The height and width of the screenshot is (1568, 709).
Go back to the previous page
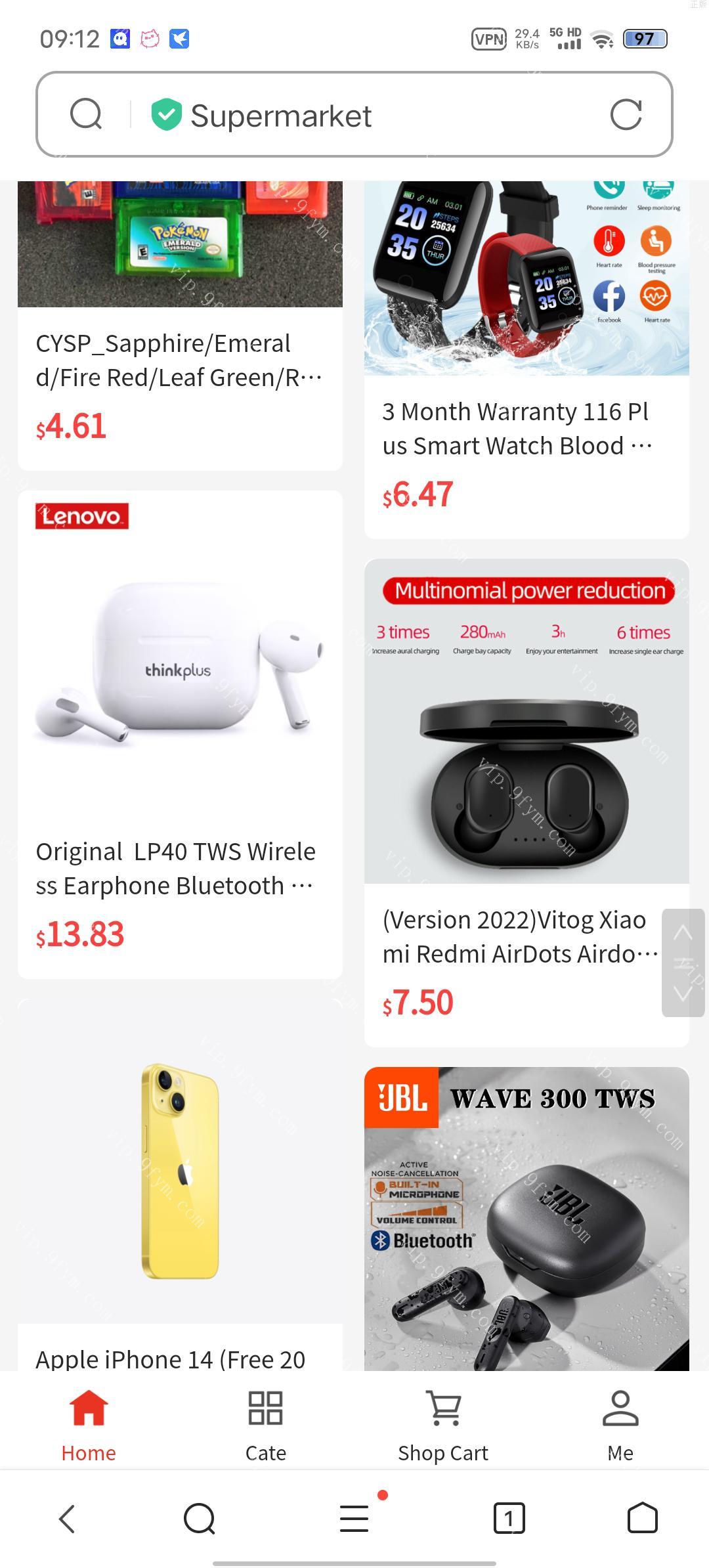click(x=67, y=1518)
